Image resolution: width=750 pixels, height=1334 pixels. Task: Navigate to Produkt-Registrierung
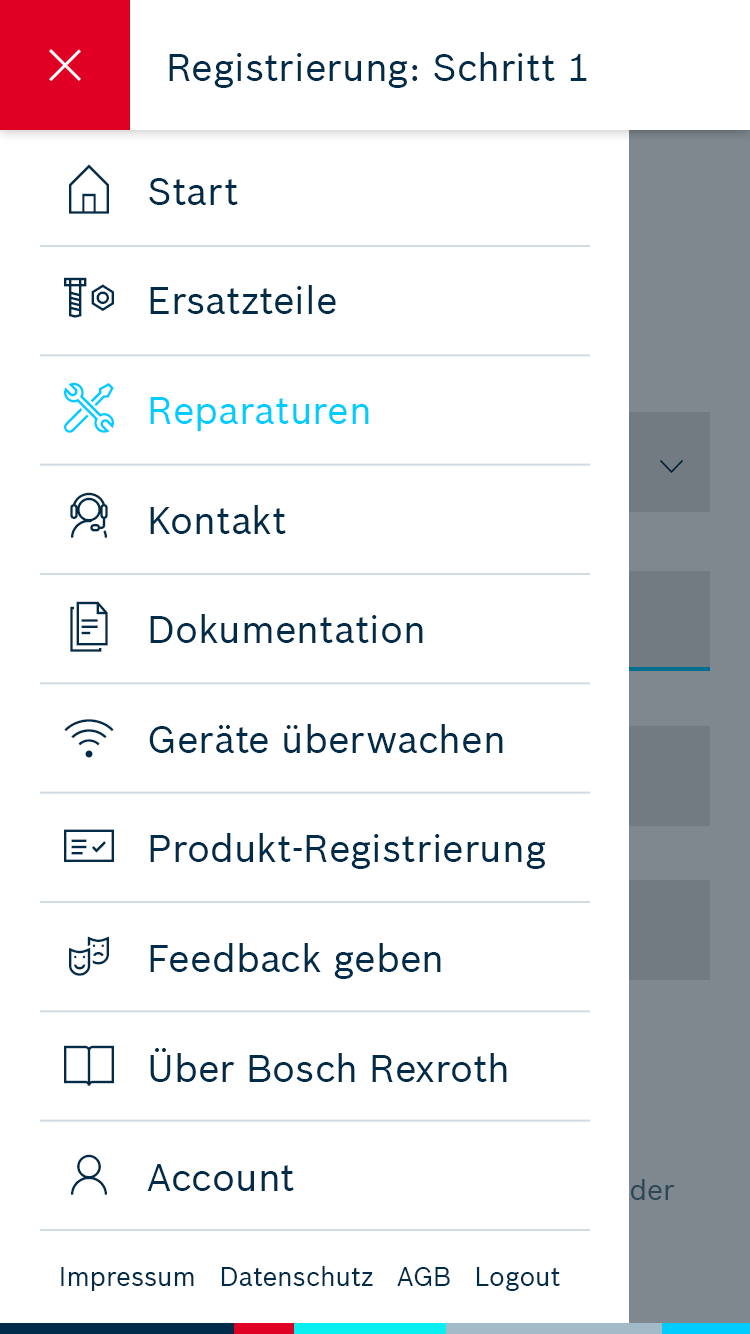coord(347,847)
